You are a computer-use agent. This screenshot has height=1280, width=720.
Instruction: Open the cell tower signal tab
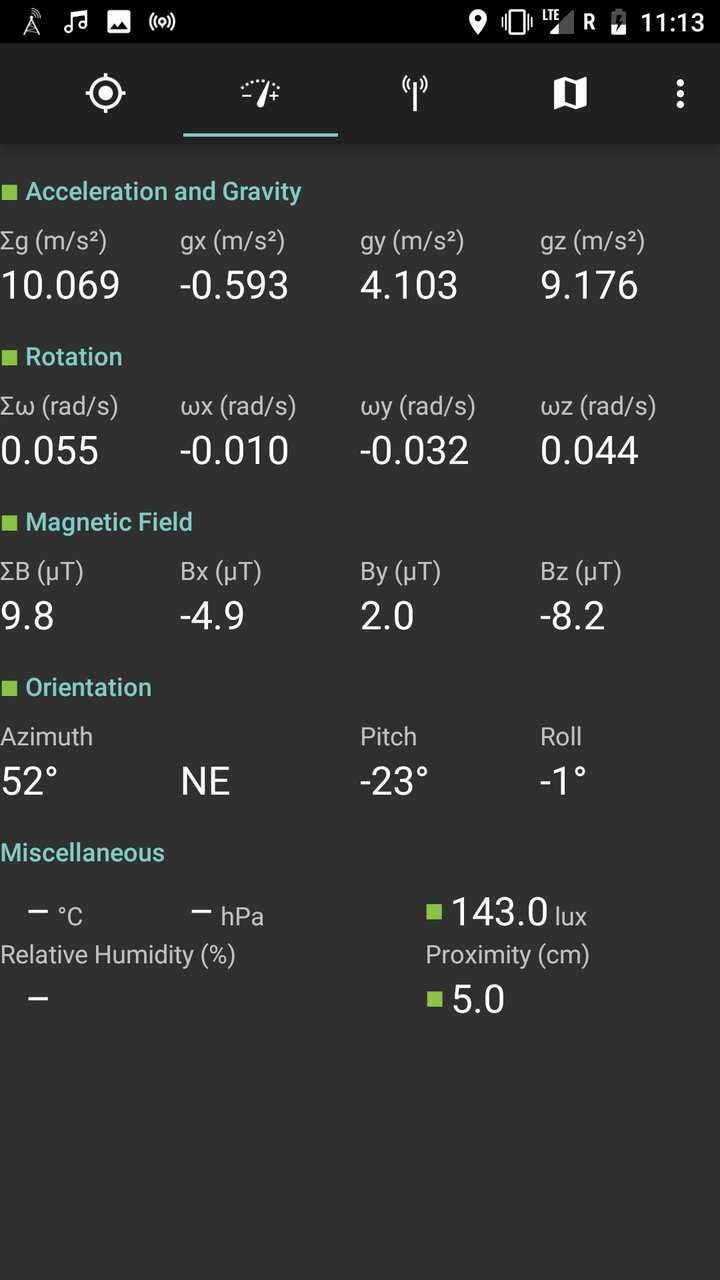click(415, 94)
